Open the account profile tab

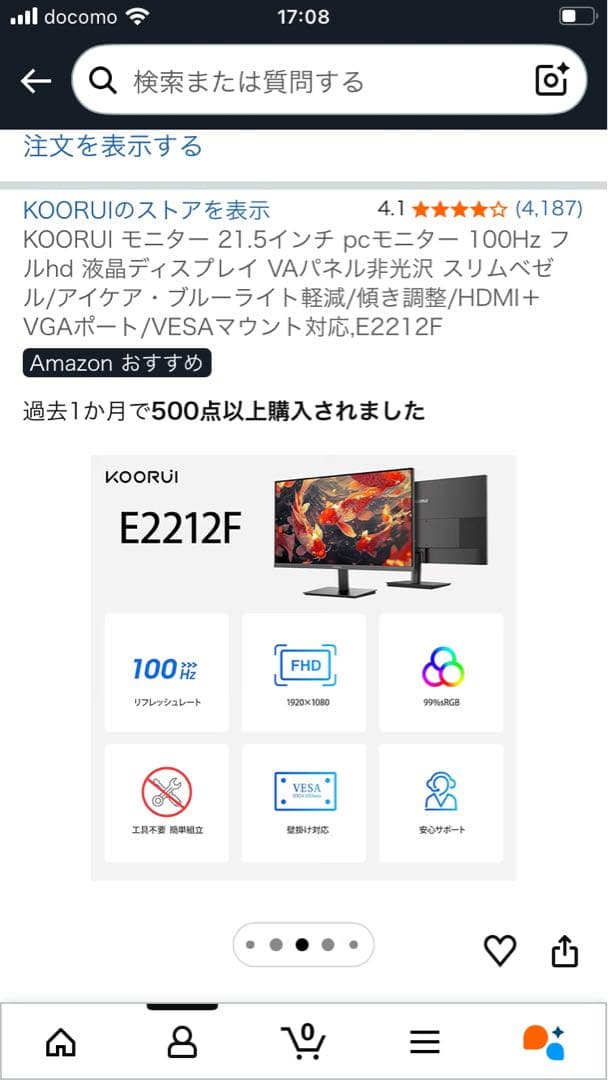coord(182,1041)
